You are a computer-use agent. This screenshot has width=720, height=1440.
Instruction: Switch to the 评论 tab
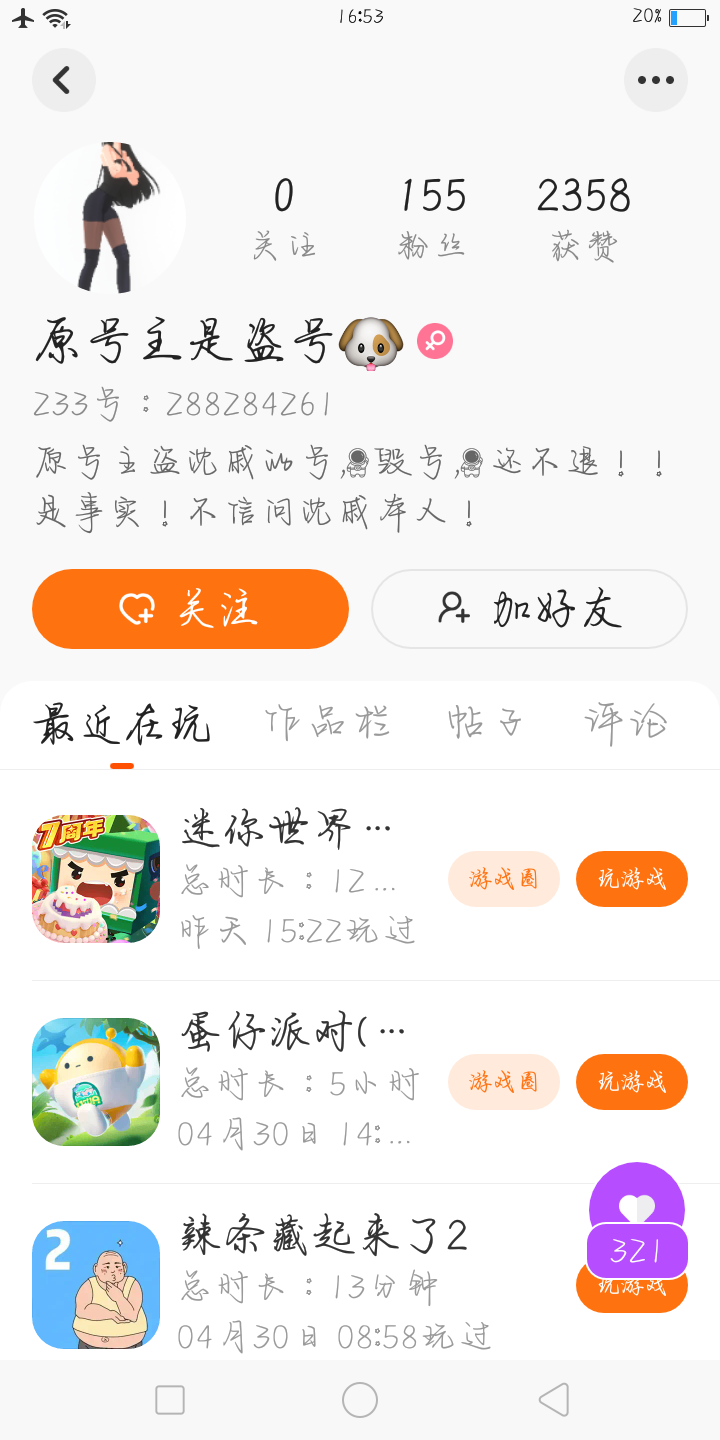pyautogui.click(x=626, y=723)
